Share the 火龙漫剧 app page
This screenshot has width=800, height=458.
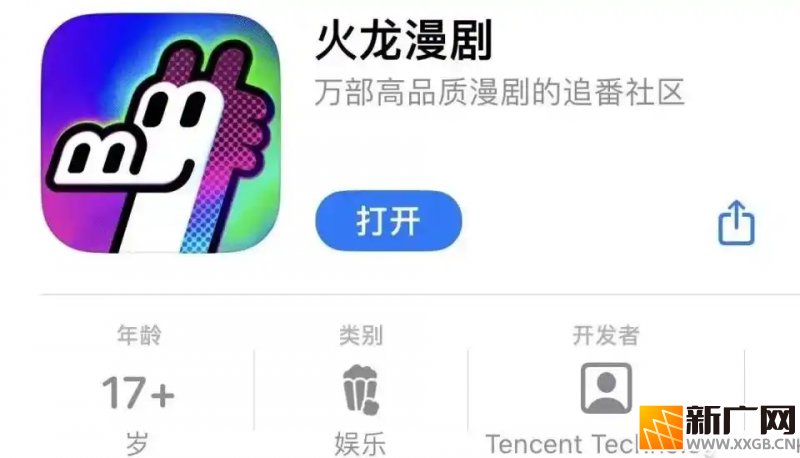coord(736,222)
